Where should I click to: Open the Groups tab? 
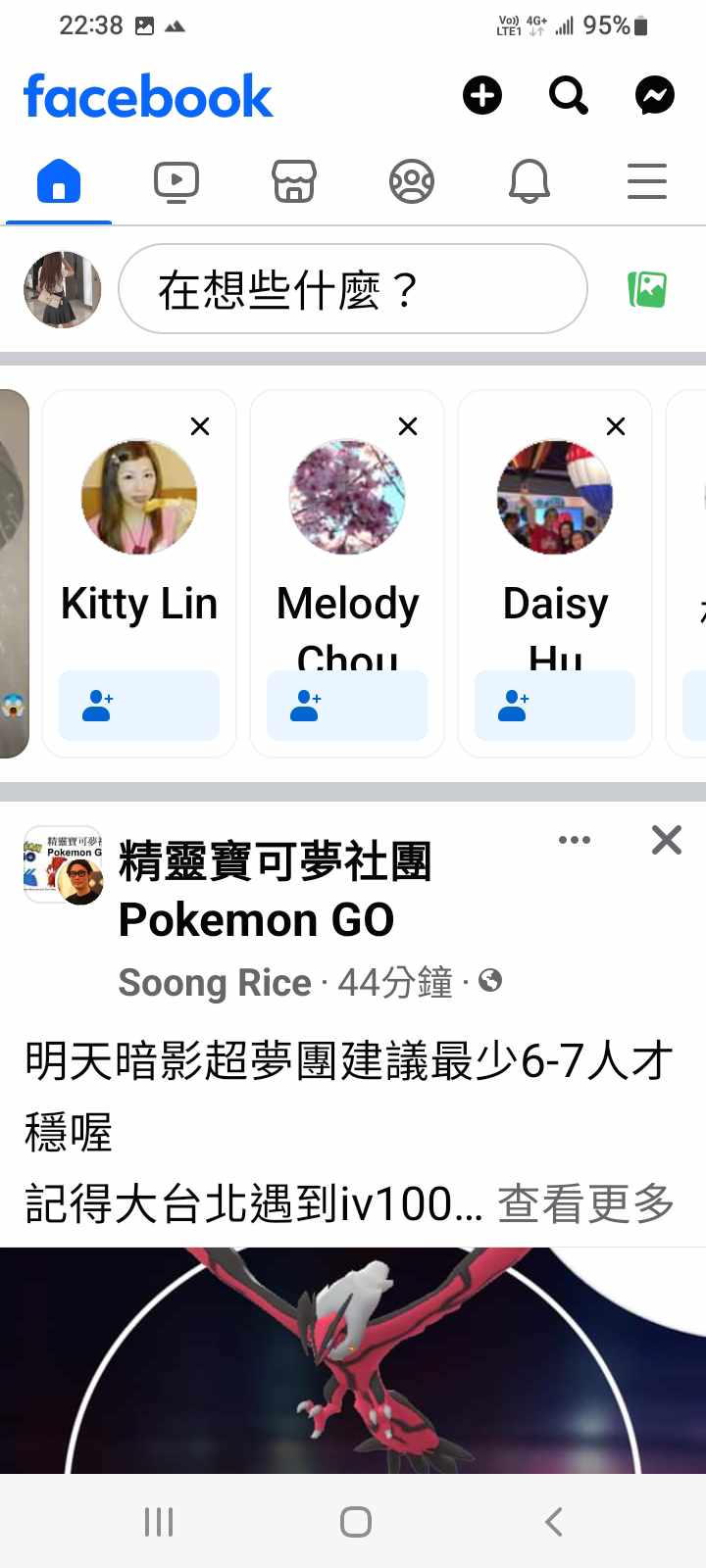point(412,182)
